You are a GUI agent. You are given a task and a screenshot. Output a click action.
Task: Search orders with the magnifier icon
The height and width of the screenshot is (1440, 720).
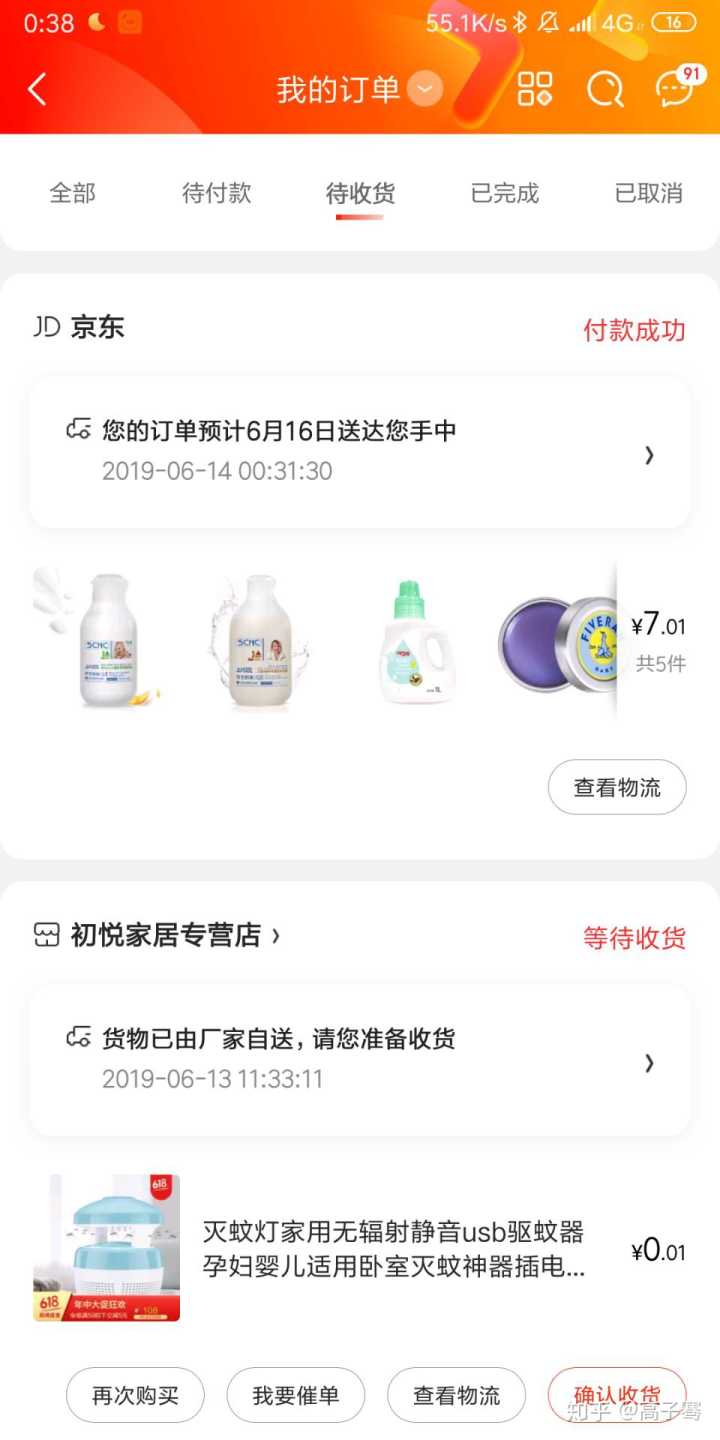tap(605, 89)
